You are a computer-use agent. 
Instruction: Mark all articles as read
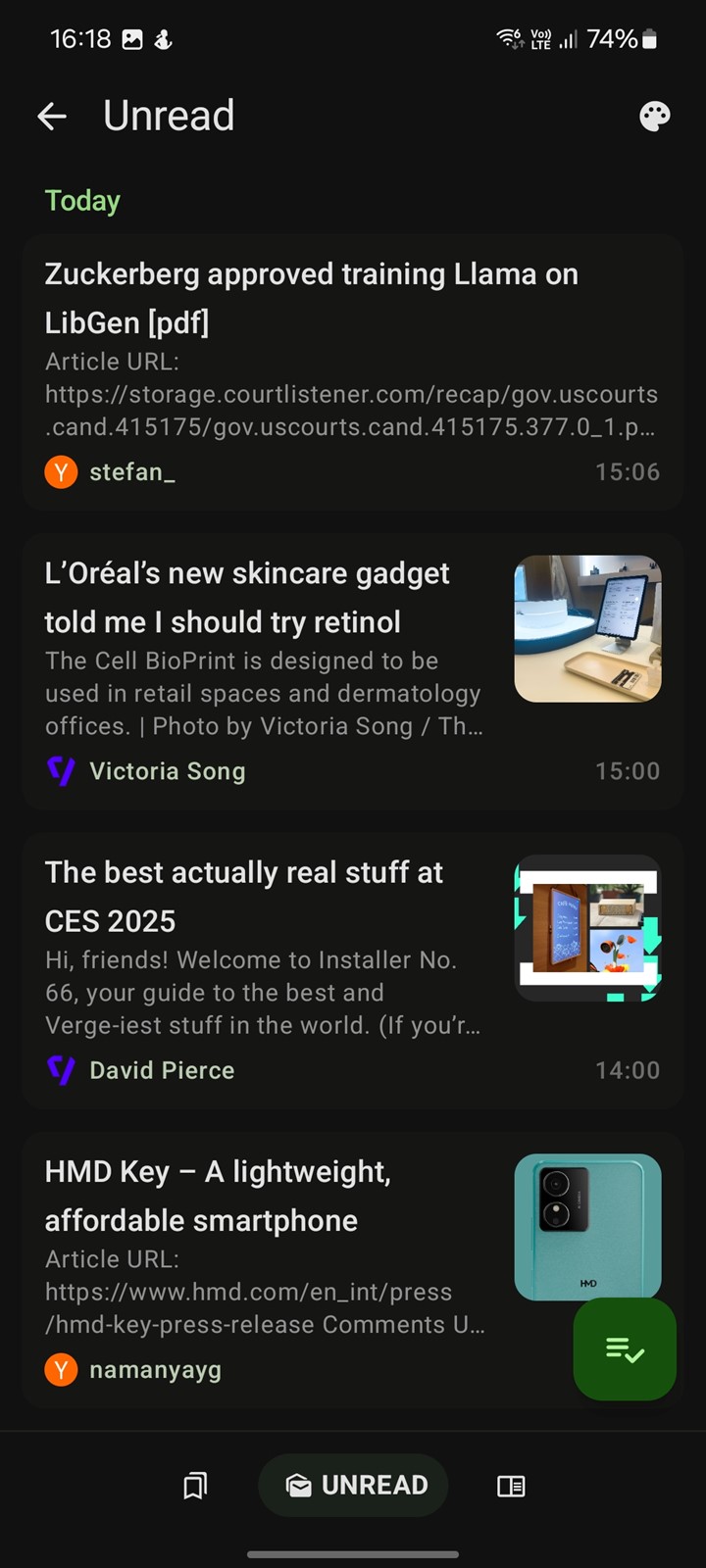625,1349
